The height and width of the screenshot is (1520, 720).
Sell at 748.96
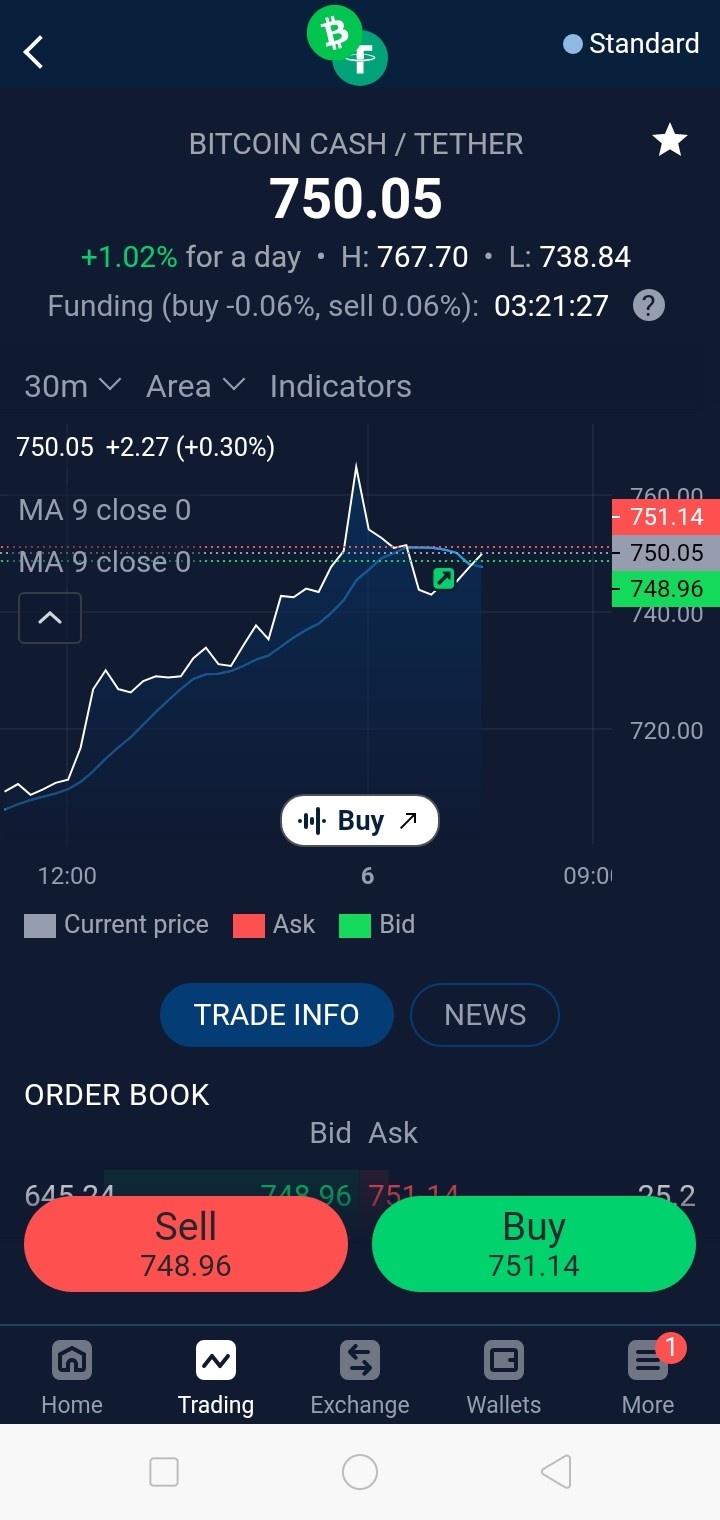(186, 1244)
